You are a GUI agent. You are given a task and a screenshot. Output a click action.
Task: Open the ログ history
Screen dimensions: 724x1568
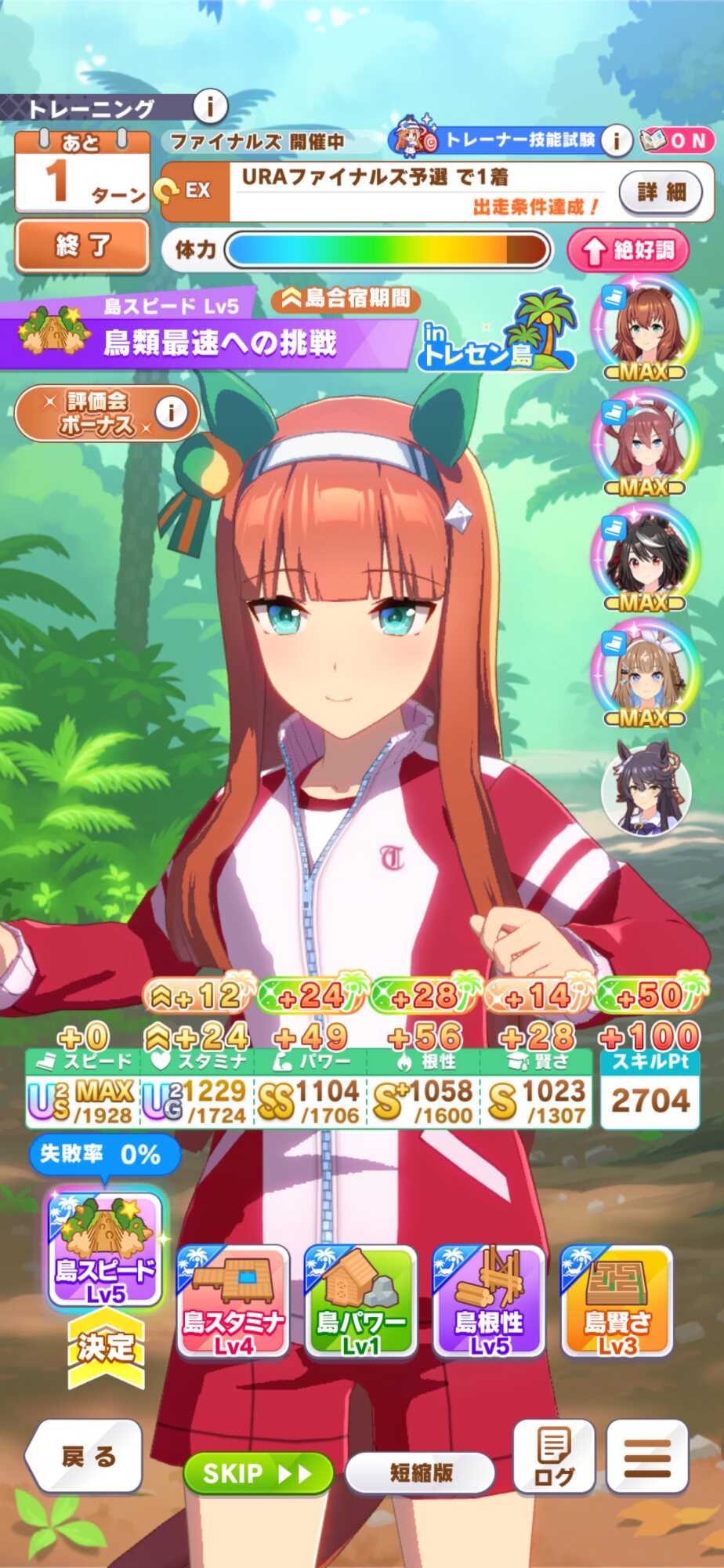click(554, 1456)
